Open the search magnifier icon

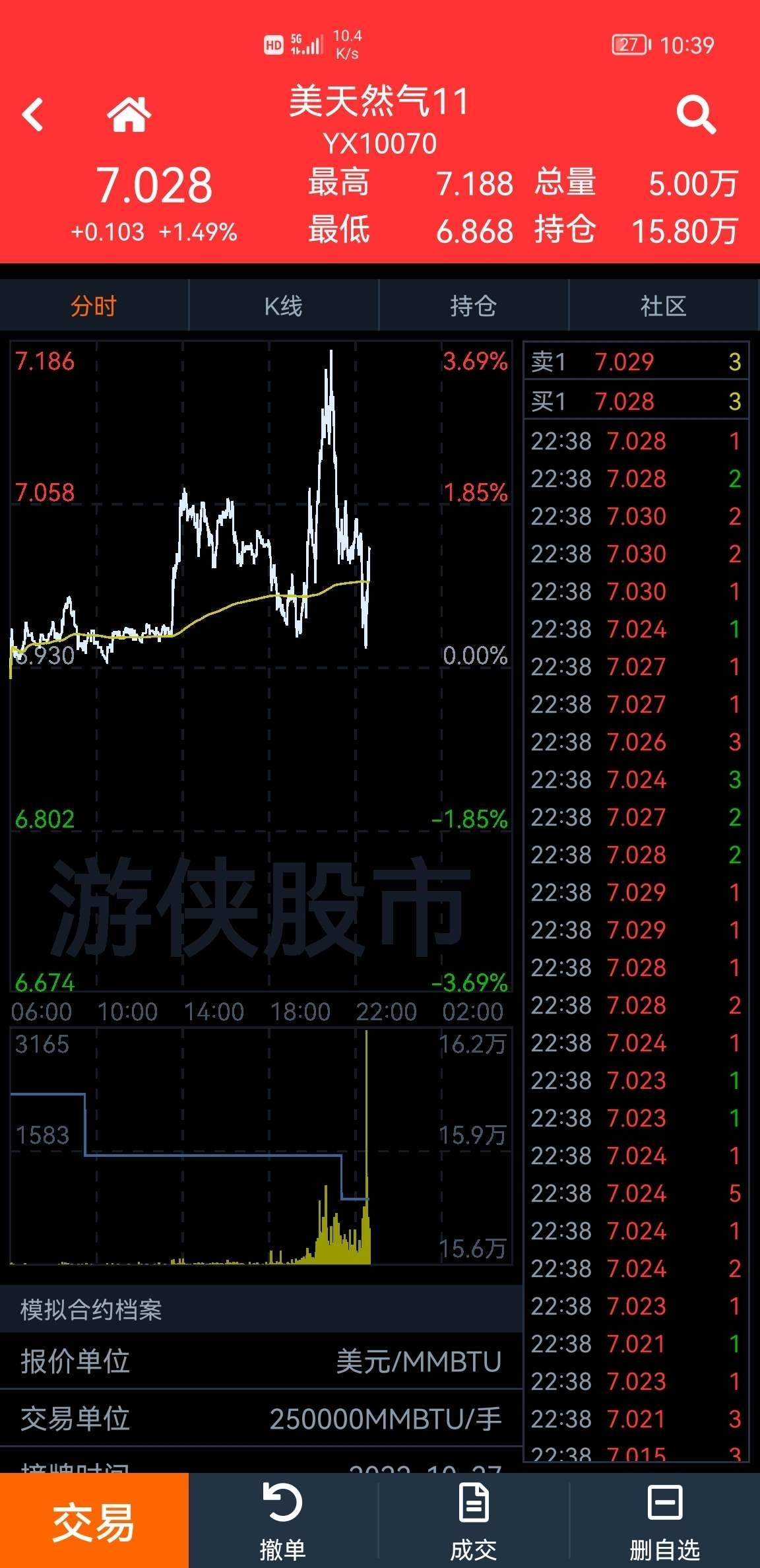696,115
